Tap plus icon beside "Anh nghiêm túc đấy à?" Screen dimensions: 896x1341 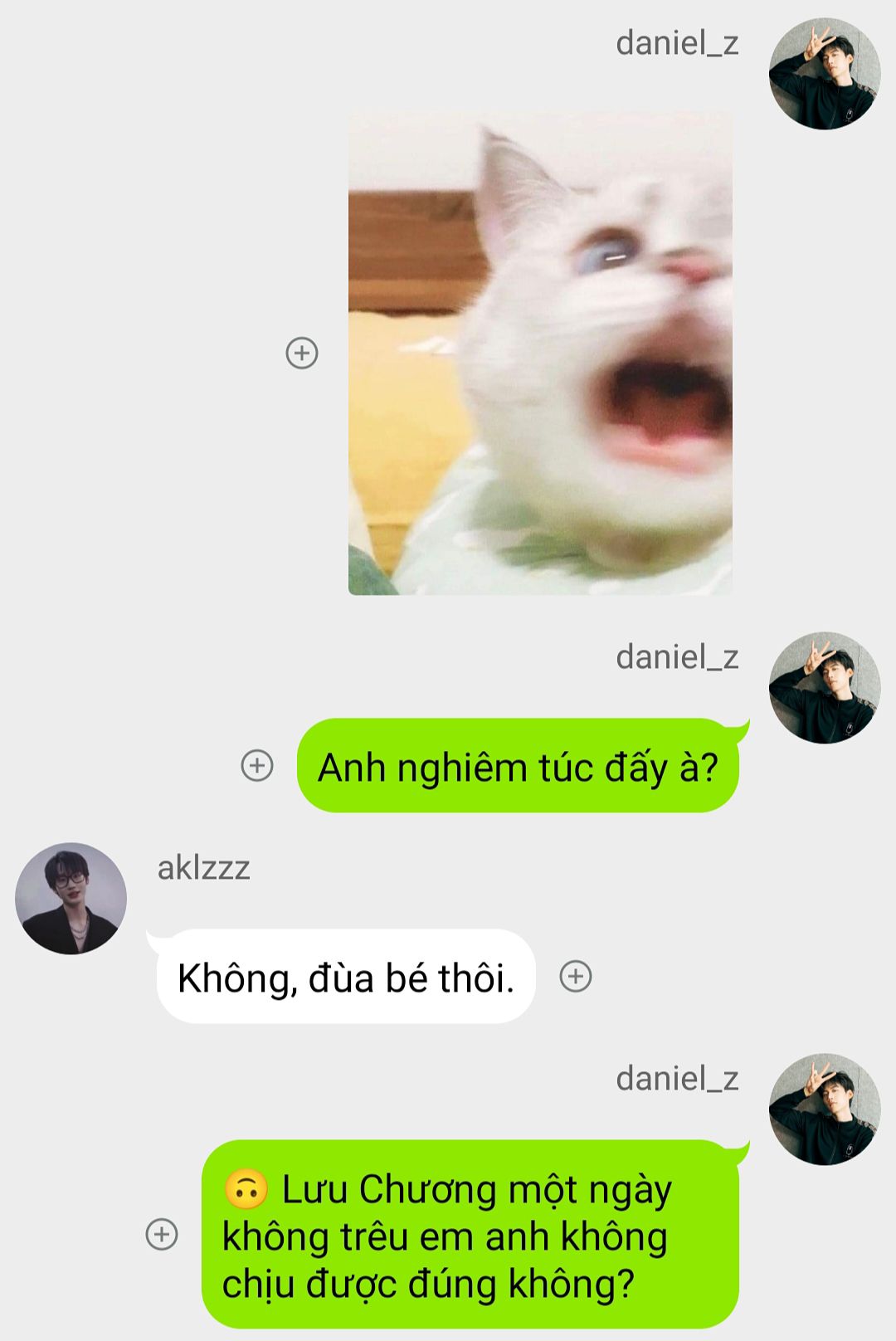click(257, 764)
